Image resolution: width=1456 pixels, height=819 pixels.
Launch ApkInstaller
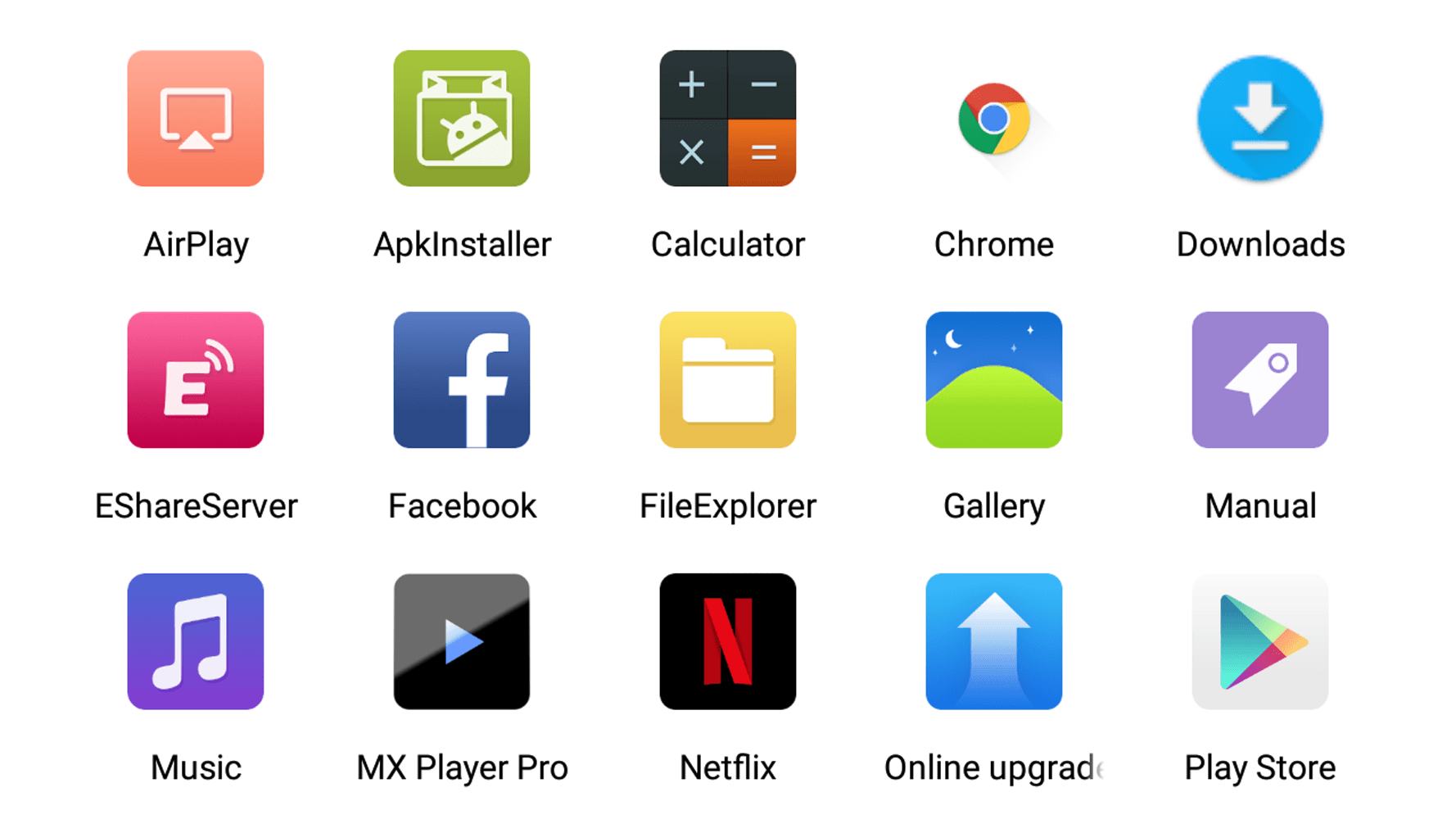(461, 119)
